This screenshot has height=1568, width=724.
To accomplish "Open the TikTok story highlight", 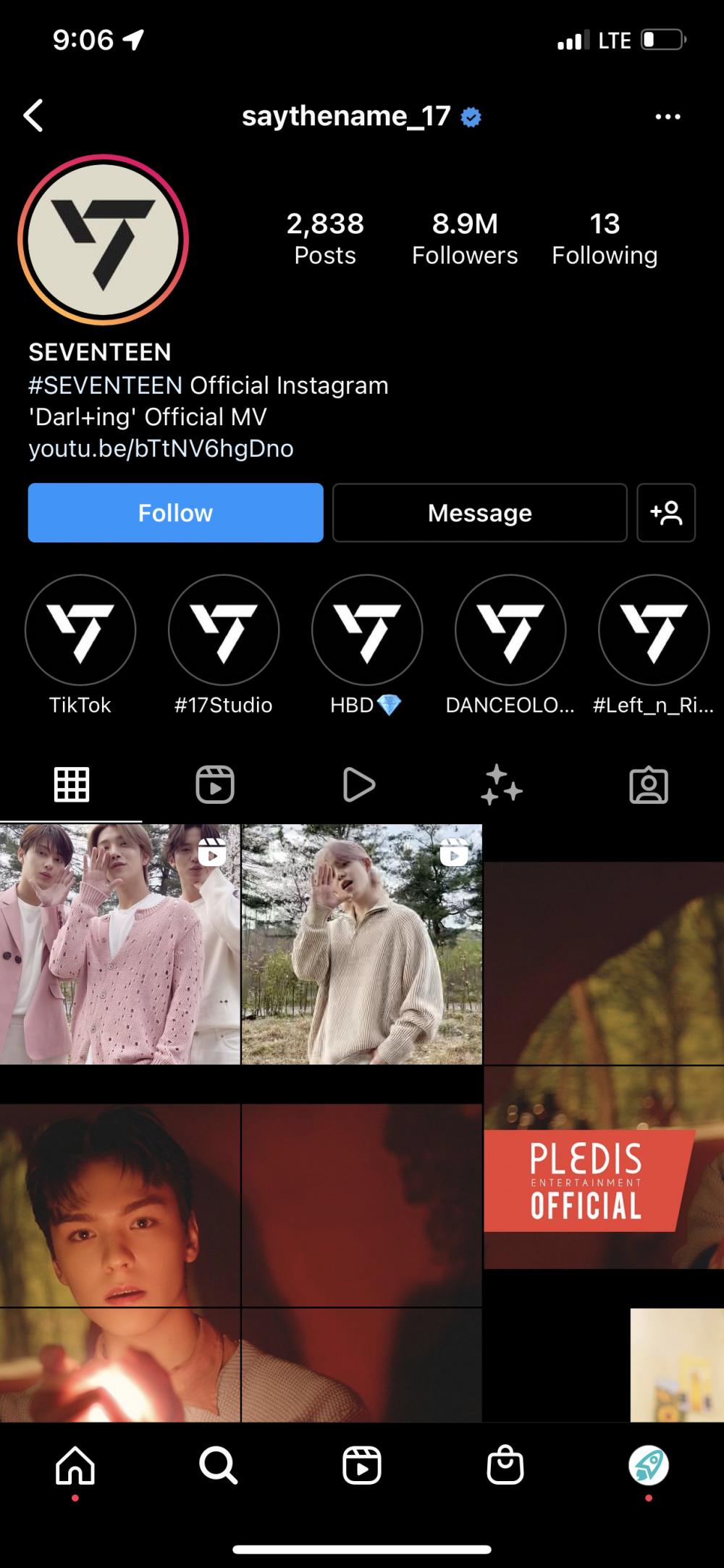I will [x=80, y=630].
